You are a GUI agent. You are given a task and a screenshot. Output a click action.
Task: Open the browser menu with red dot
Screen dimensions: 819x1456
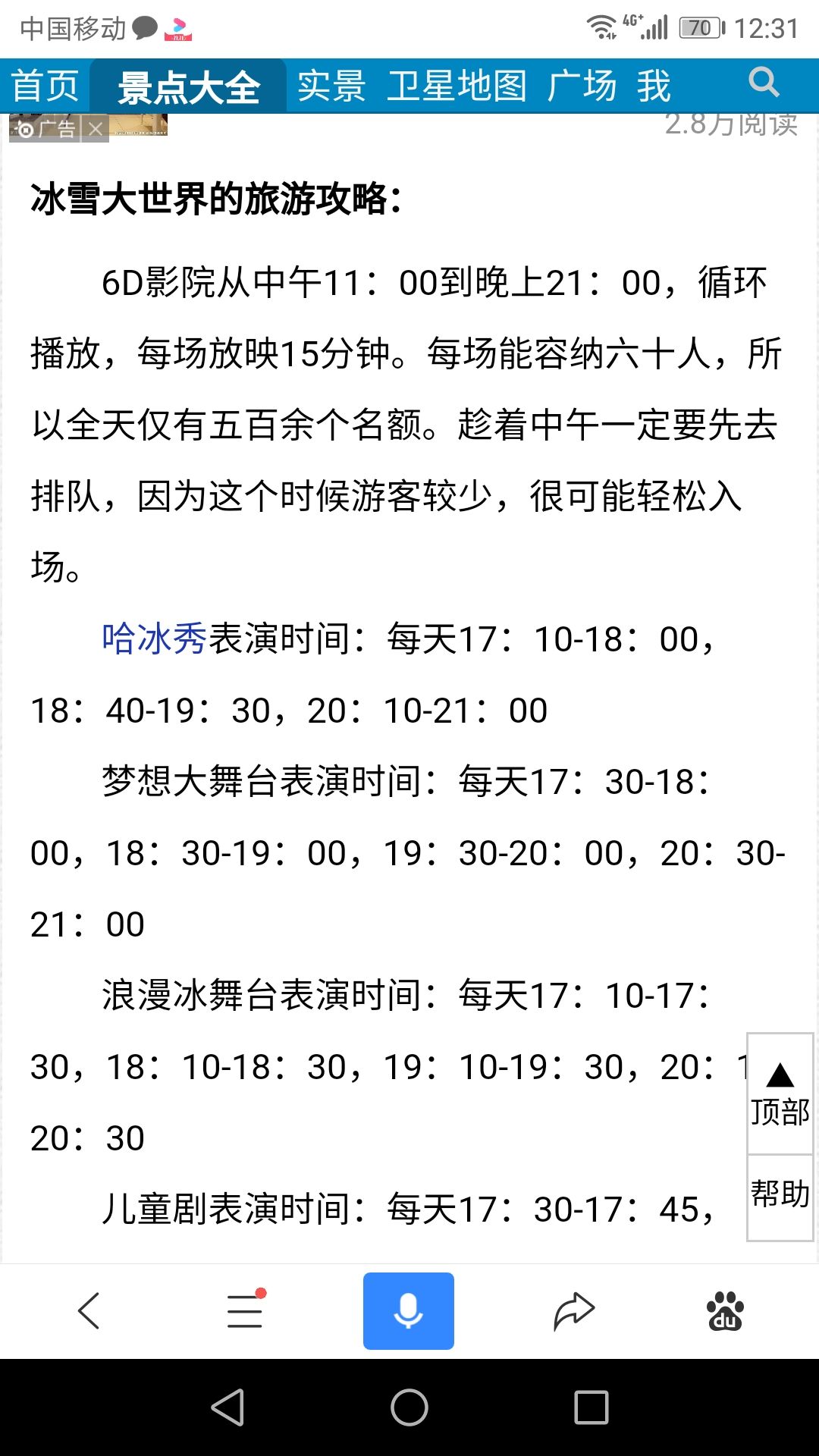(245, 1310)
